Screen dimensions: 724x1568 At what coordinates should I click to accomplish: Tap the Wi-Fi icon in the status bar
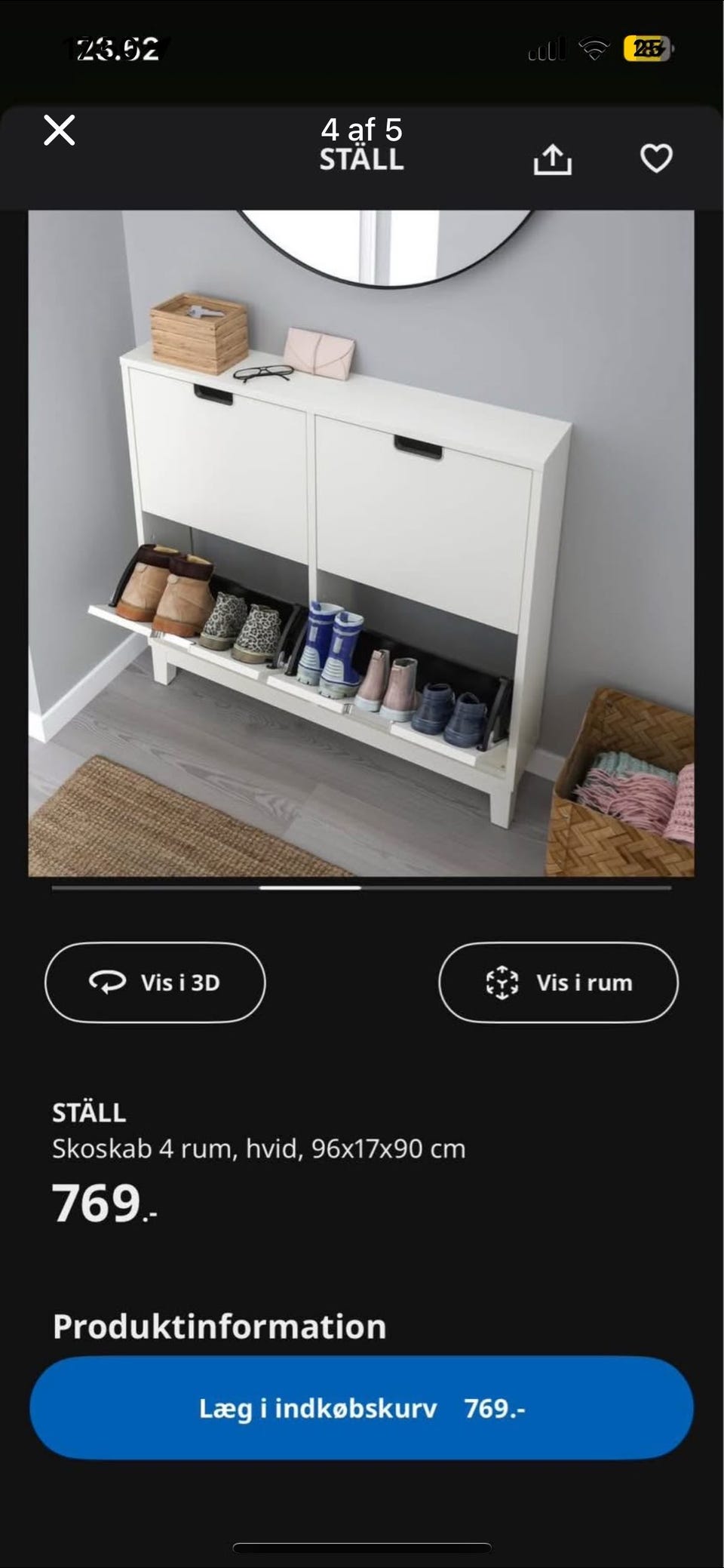(x=595, y=48)
